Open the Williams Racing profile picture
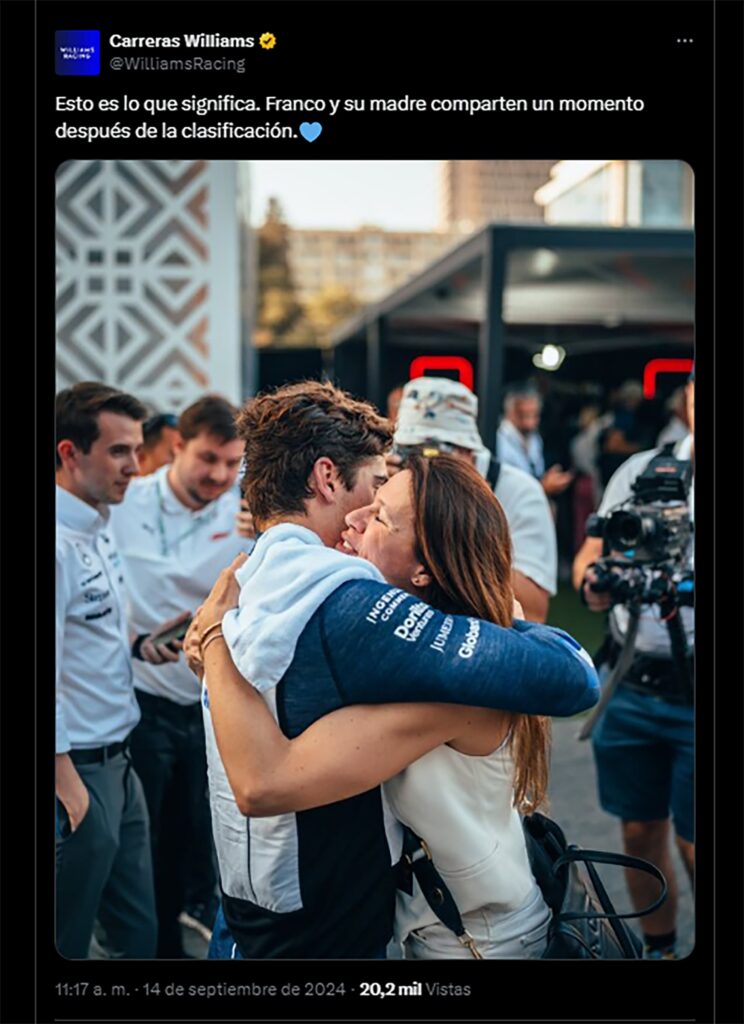 [77, 52]
